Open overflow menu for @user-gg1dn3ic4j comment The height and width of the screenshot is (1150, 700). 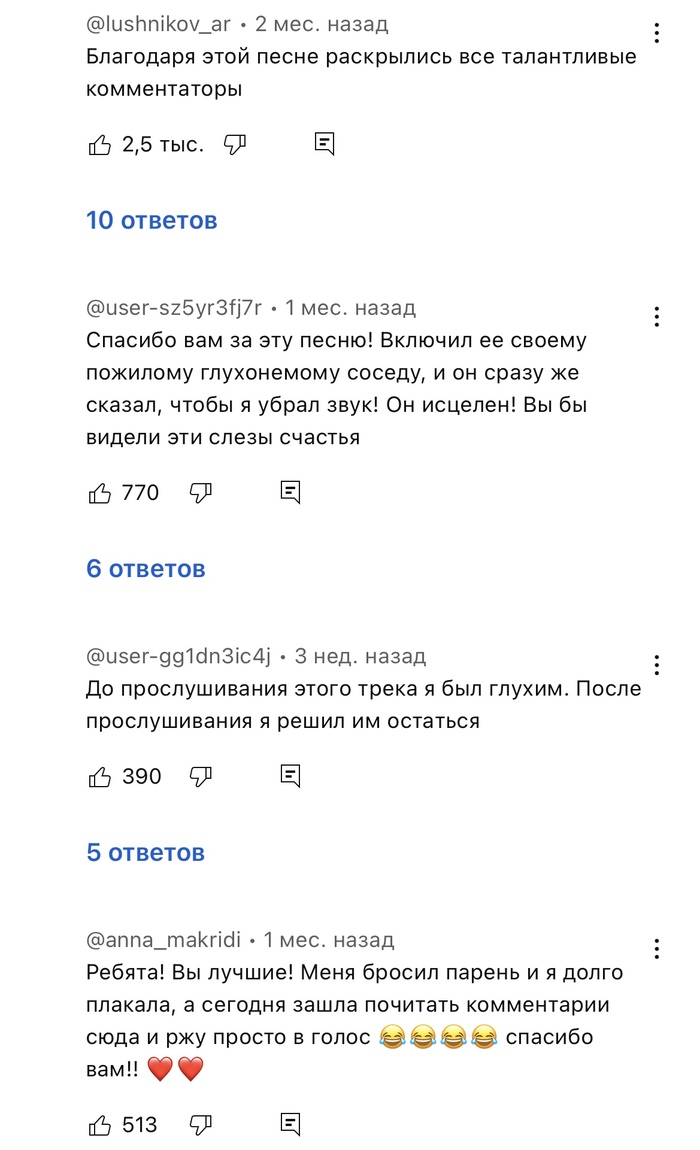pyautogui.click(x=657, y=665)
